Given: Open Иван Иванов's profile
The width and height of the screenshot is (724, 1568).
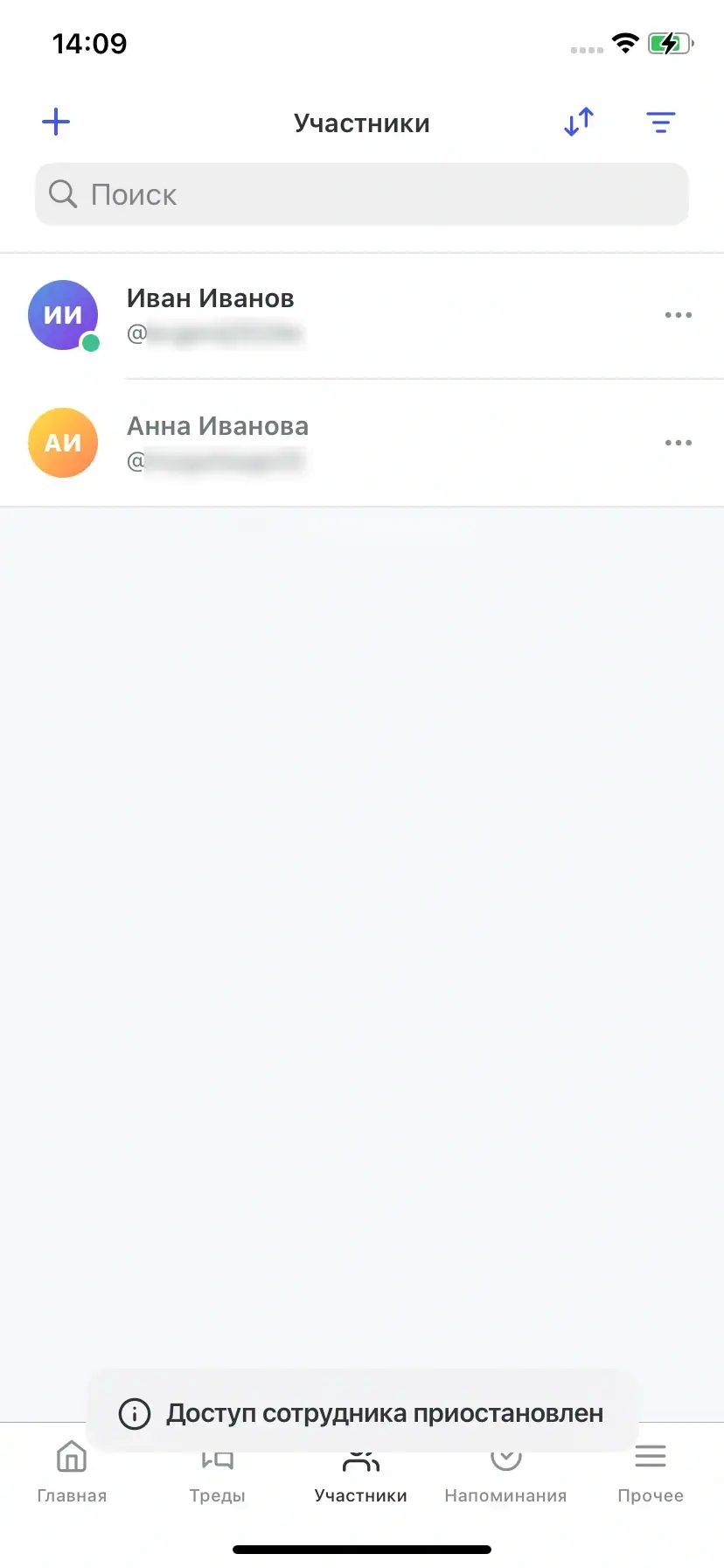Looking at the screenshot, I should [x=210, y=315].
